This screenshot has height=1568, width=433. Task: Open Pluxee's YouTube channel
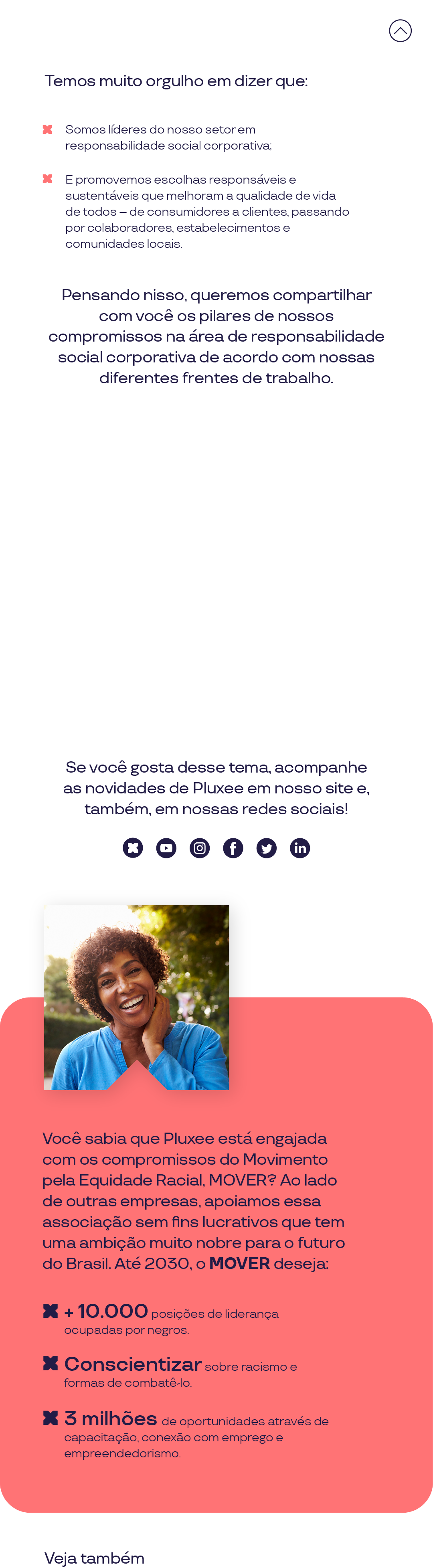point(166,847)
